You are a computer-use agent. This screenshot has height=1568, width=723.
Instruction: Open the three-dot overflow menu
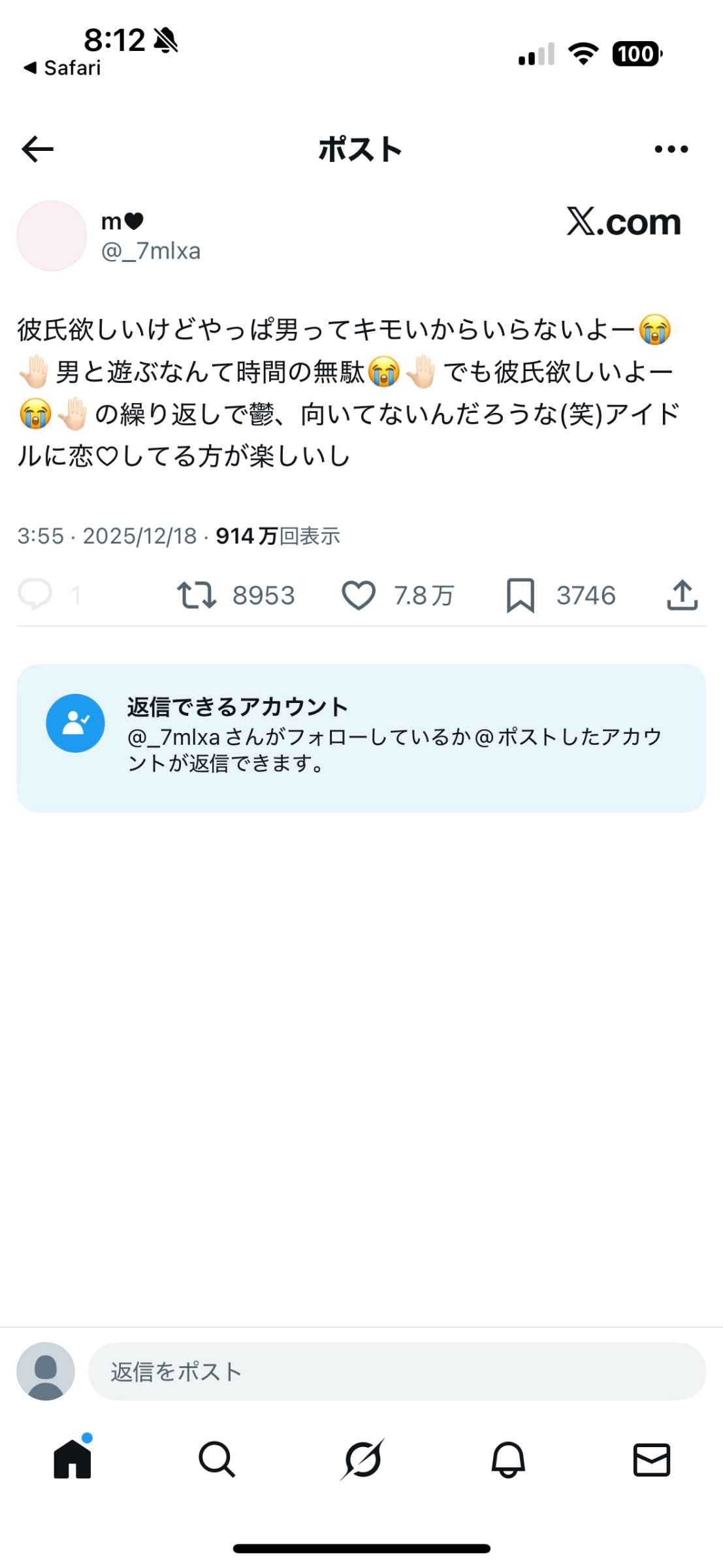[x=671, y=149]
